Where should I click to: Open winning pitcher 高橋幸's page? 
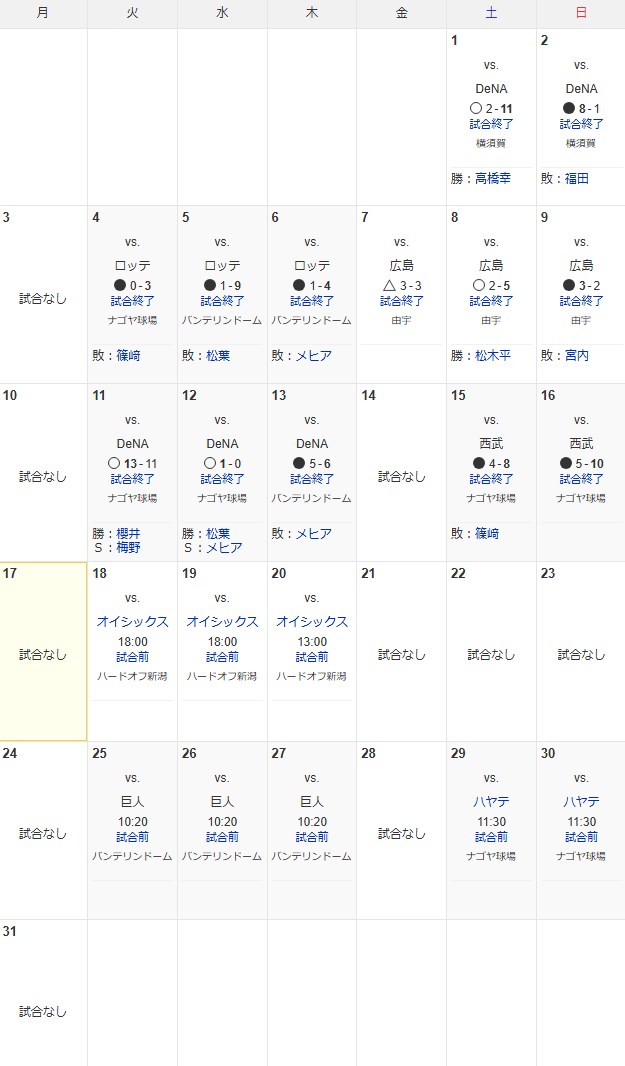click(493, 179)
